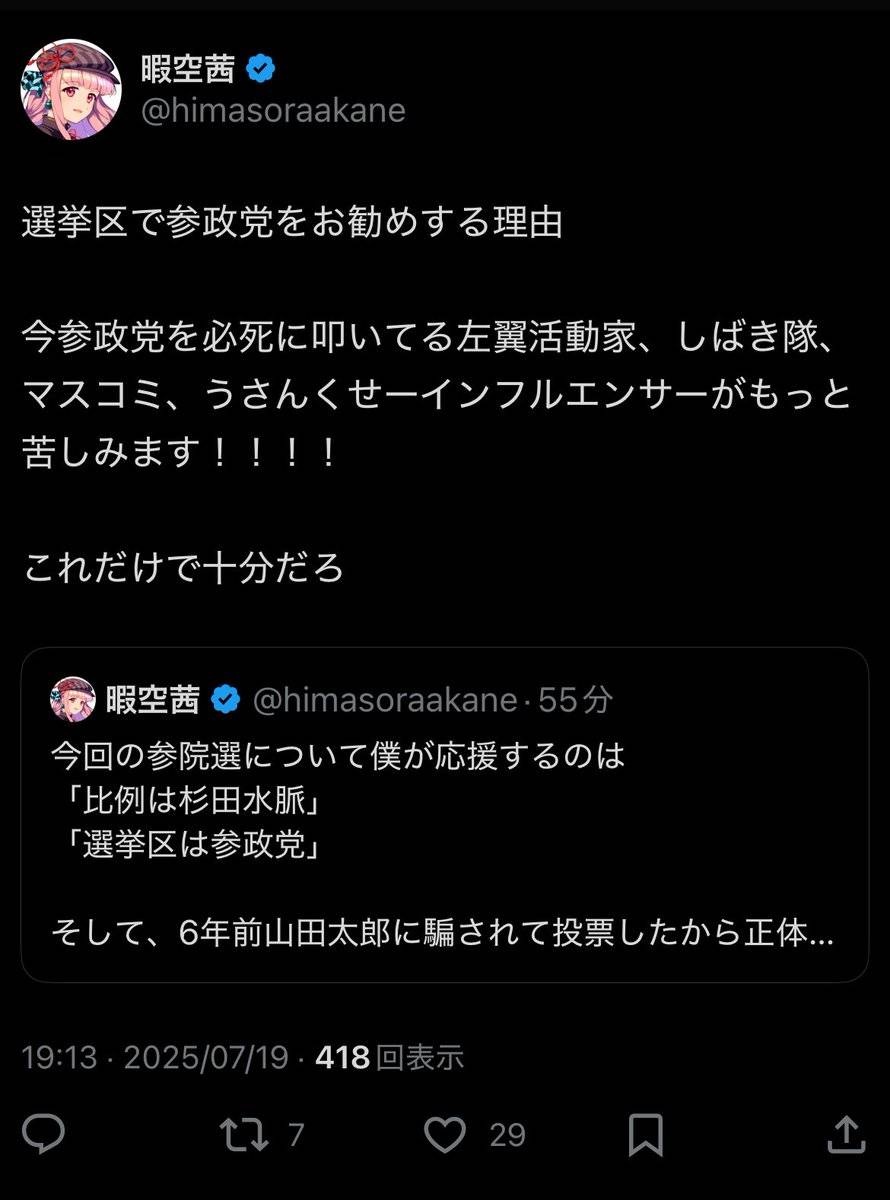Like this post
Screen dimensions: 890x1200
[445, 1134]
